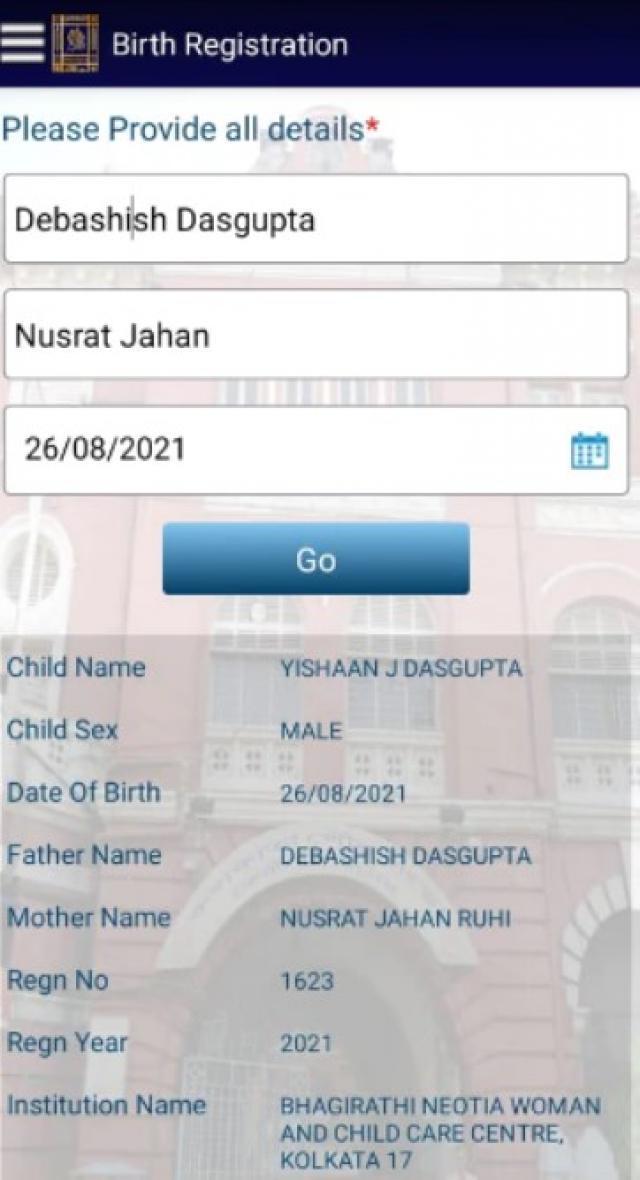
Task: Open the hamburger navigation menu
Action: coord(22,43)
